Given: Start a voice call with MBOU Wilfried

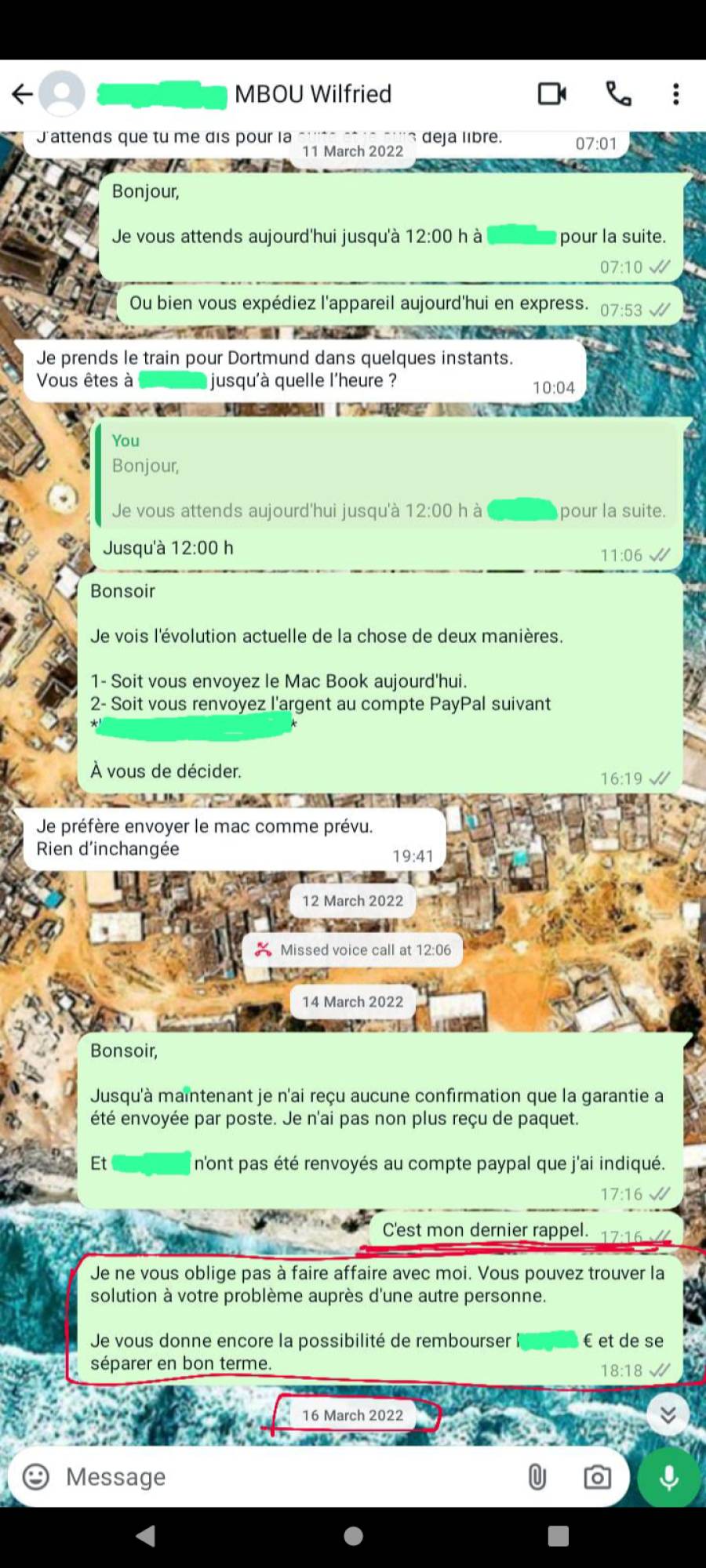Looking at the screenshot, I should [x=618, y=94].
